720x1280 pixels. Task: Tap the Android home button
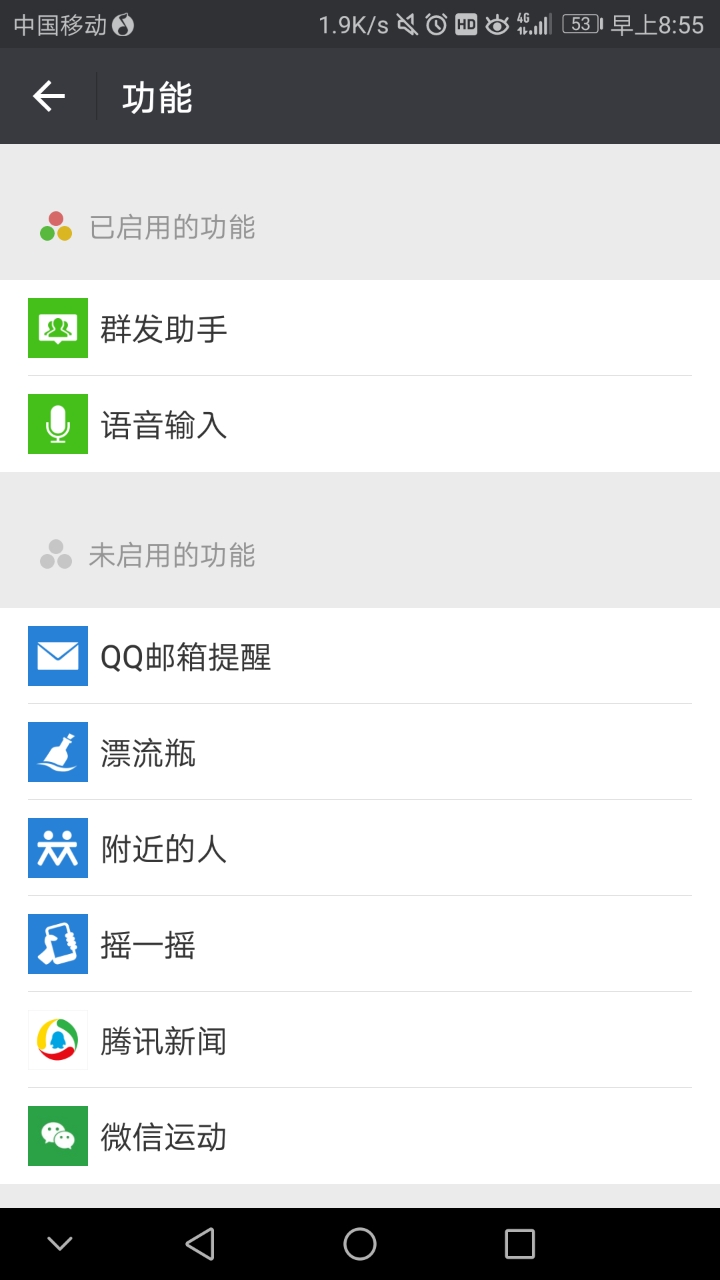[x=360, y=1243]
